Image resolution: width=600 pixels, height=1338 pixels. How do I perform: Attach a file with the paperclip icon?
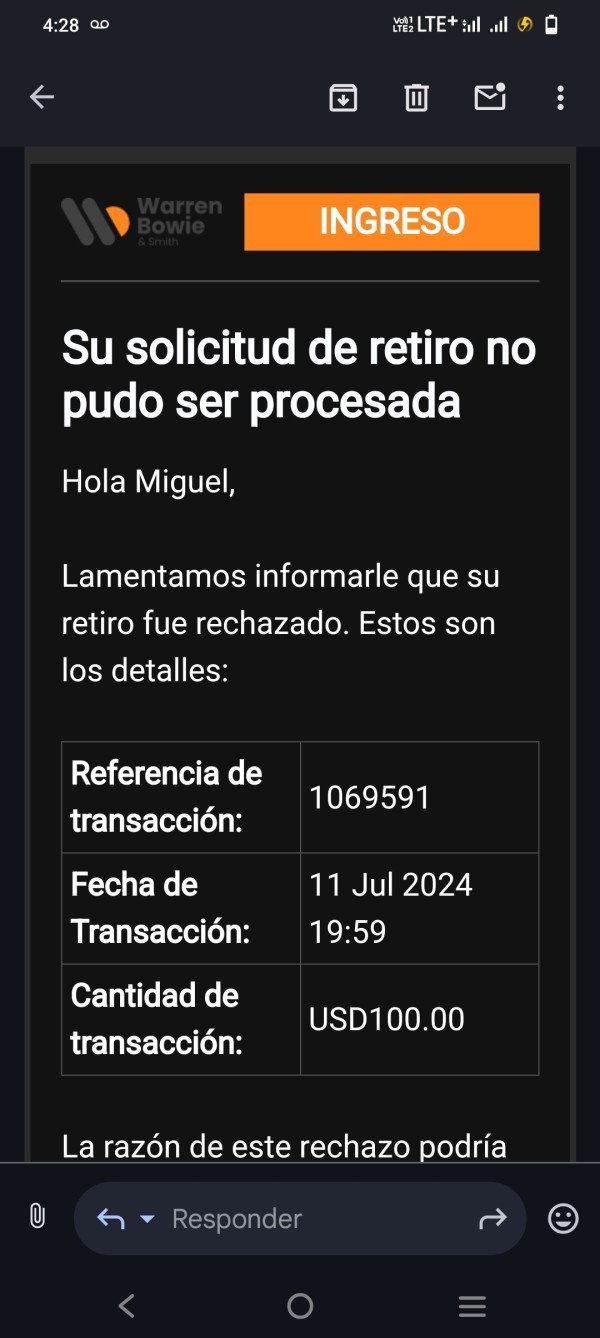click(x=37, y=1217)
